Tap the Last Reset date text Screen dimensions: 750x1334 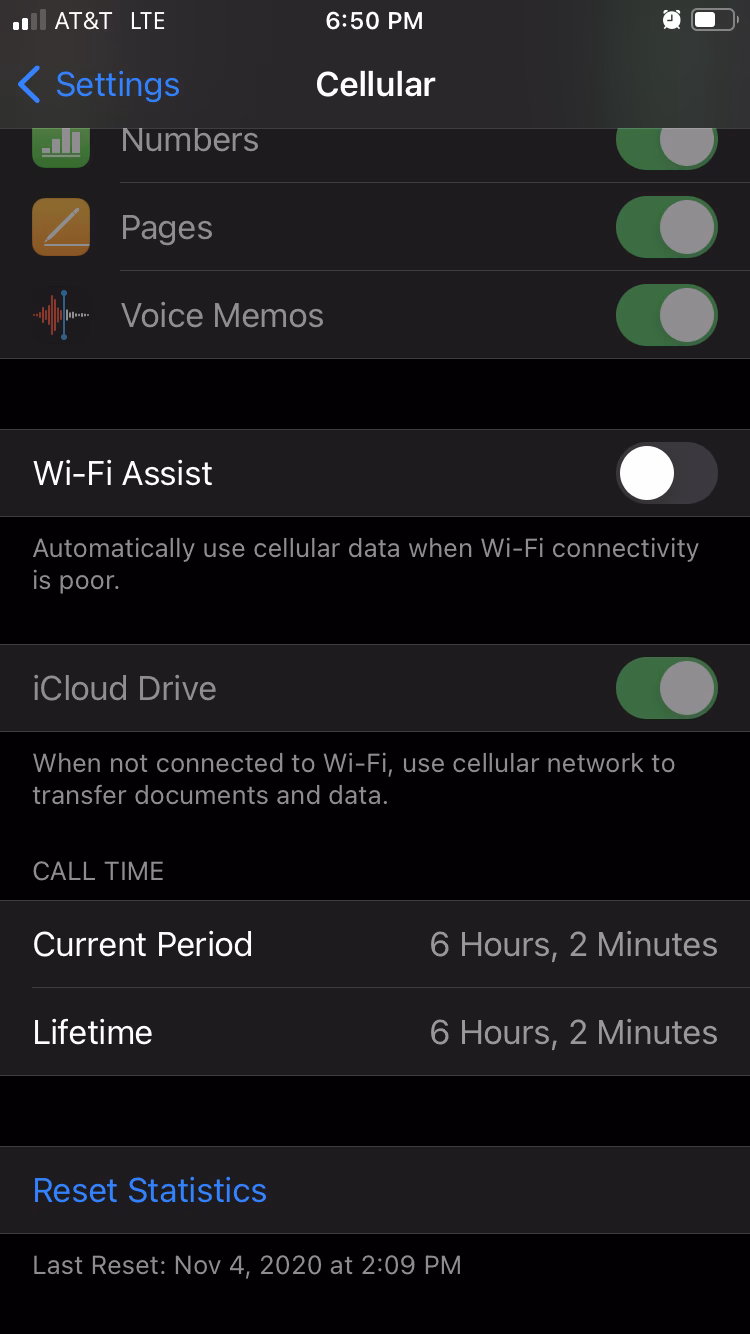click(246, 1265)
